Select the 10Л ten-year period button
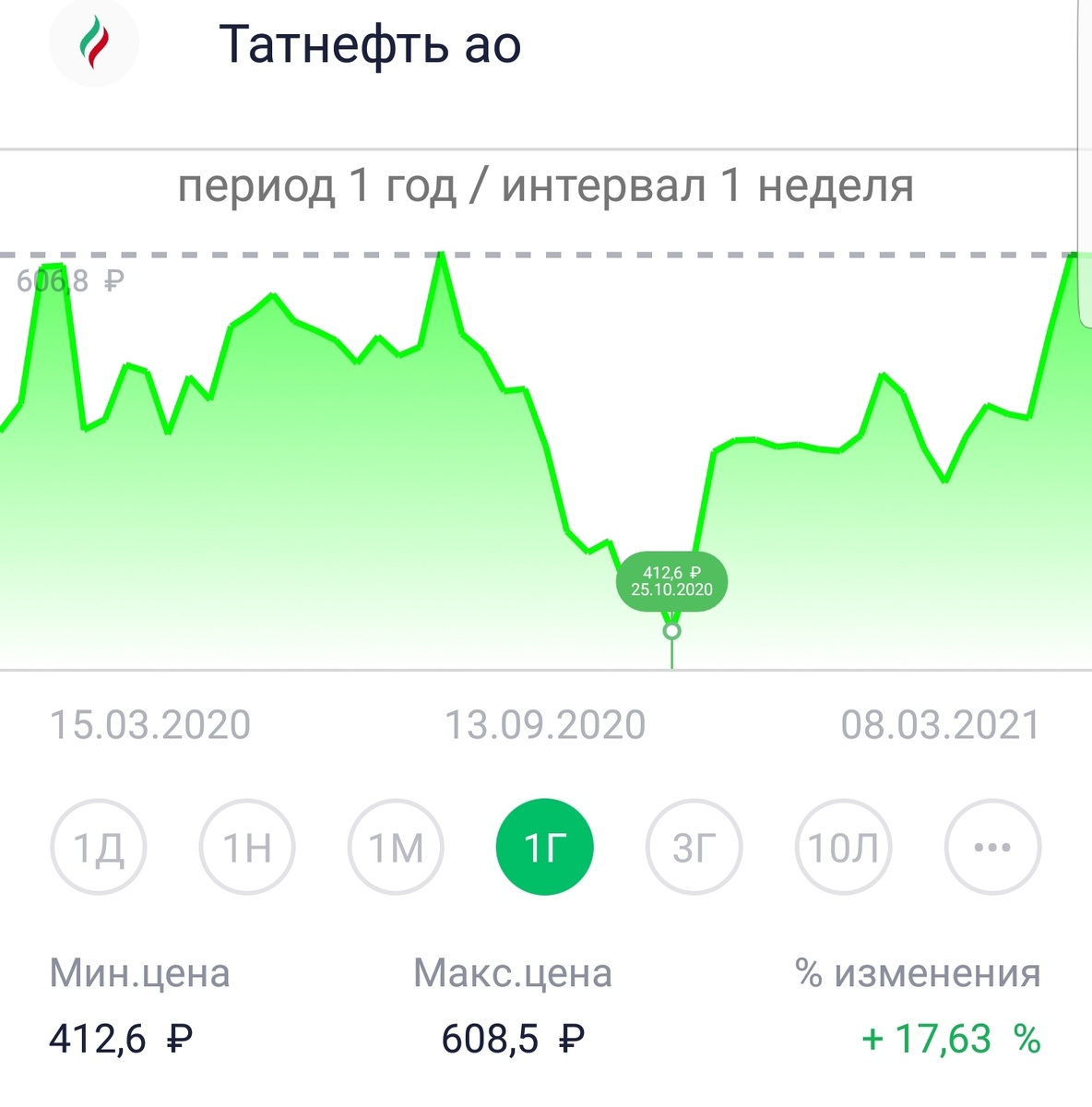The image size is (1092, 1107). tap(842, 846)
